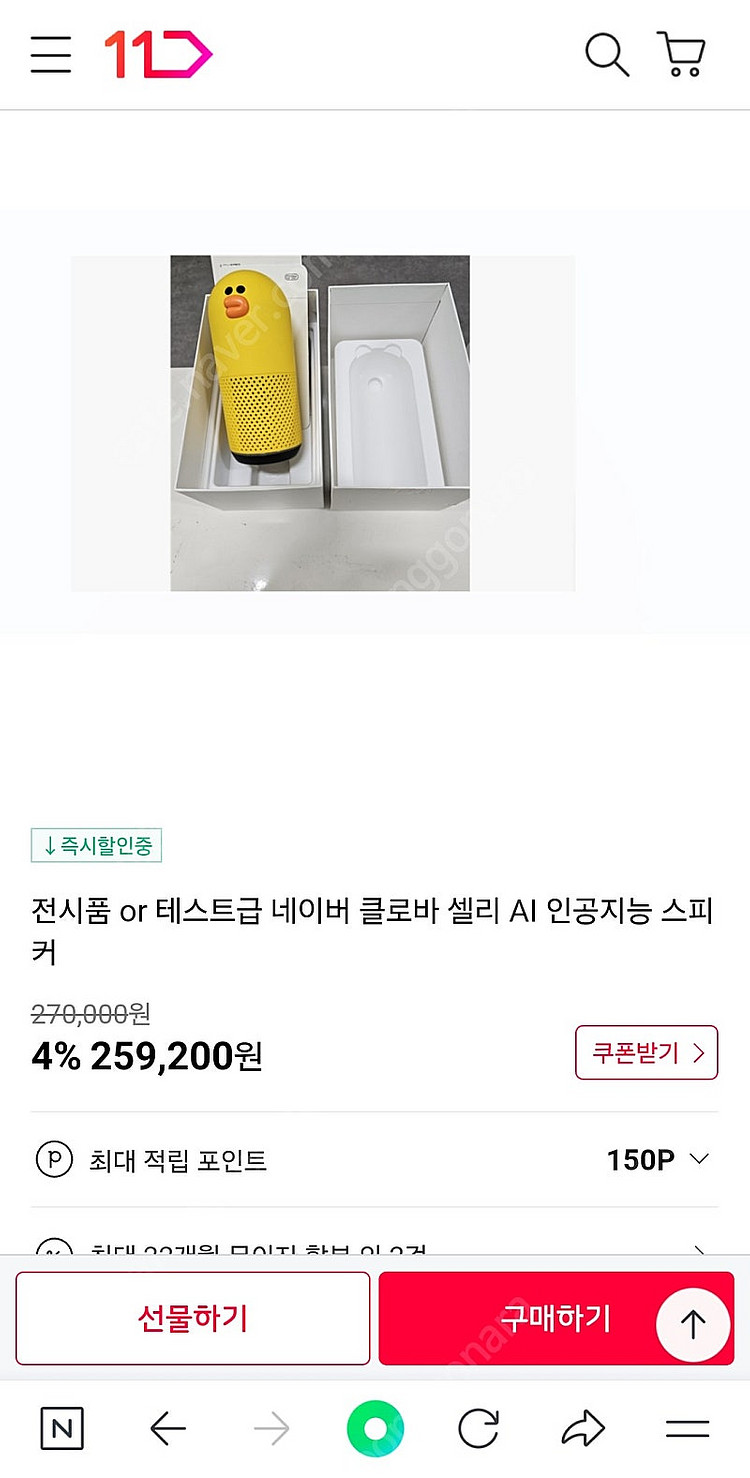This screenshot has width=750, height=1478.
Task: Open the search magnifier
Action: click(606, 55)
